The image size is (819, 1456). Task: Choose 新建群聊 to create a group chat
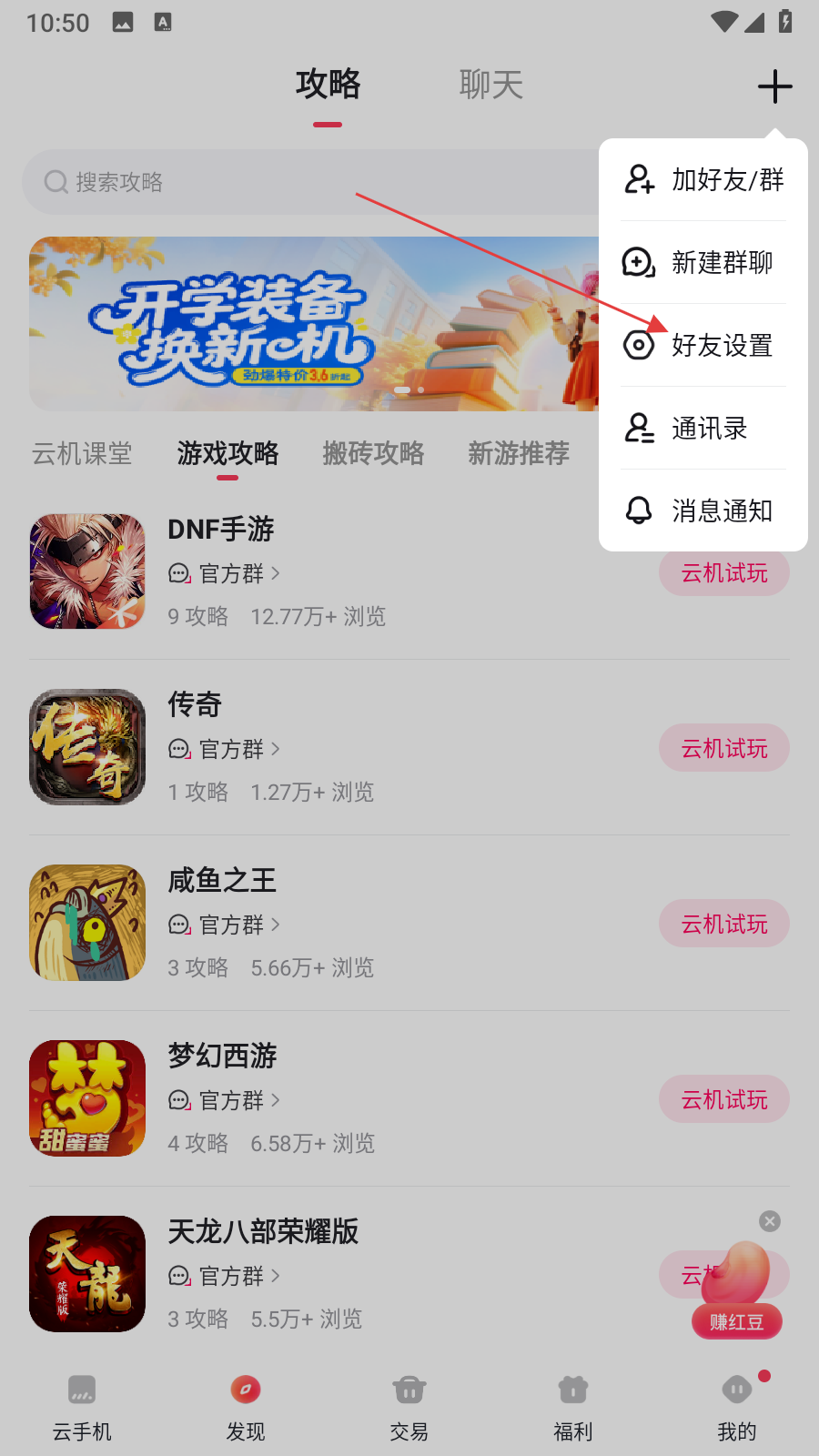click(x=703, y=263)
